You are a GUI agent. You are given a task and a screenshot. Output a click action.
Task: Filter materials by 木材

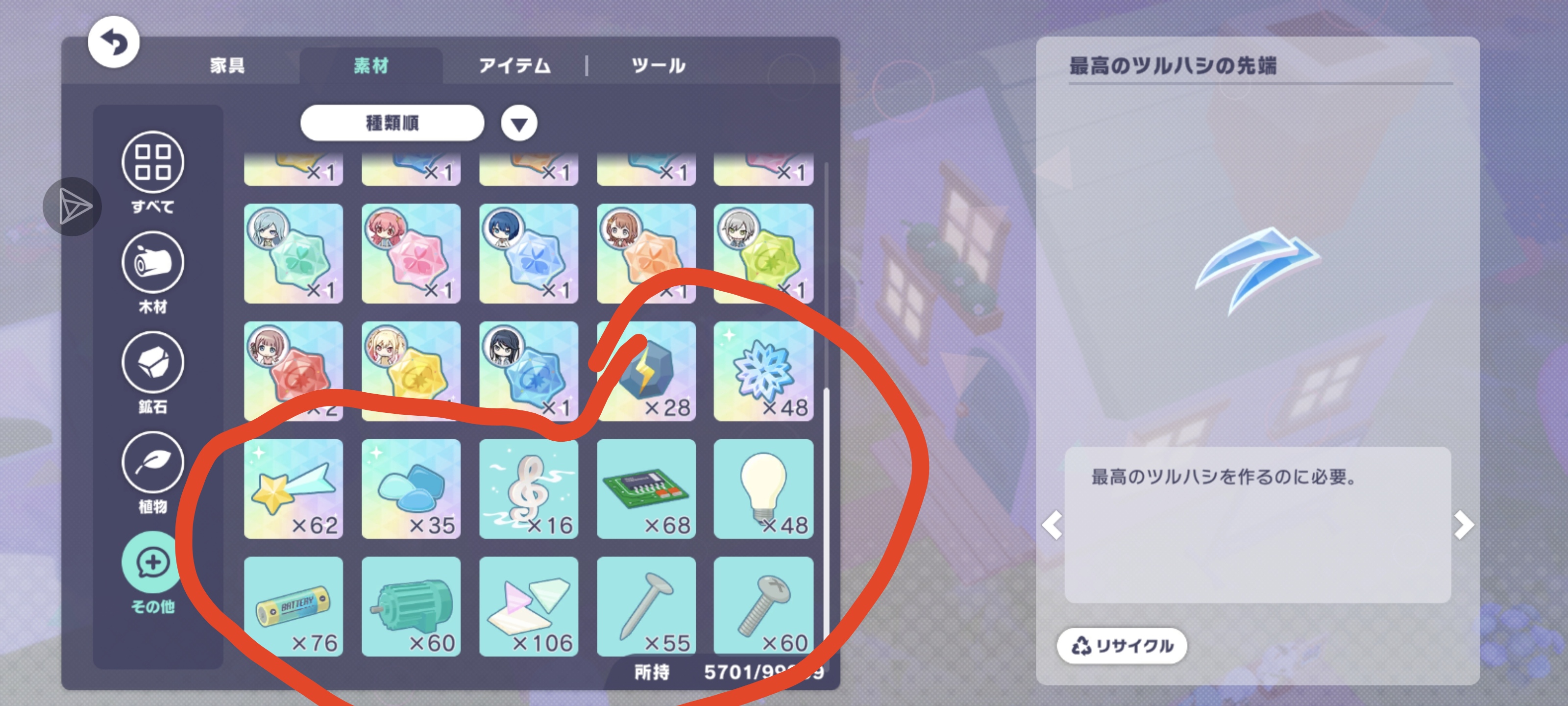click(x=153, y=272)
